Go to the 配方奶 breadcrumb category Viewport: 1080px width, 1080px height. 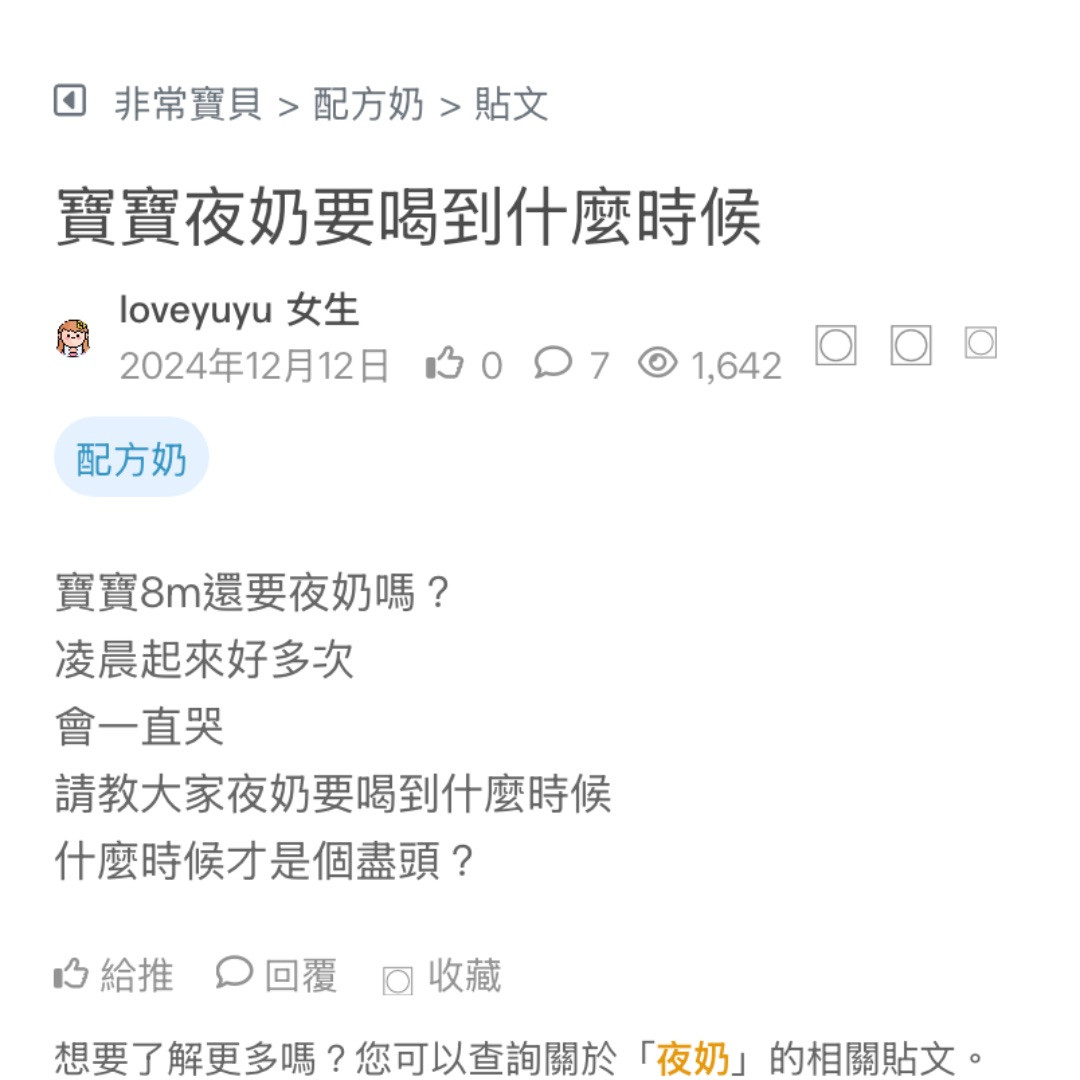369,104
